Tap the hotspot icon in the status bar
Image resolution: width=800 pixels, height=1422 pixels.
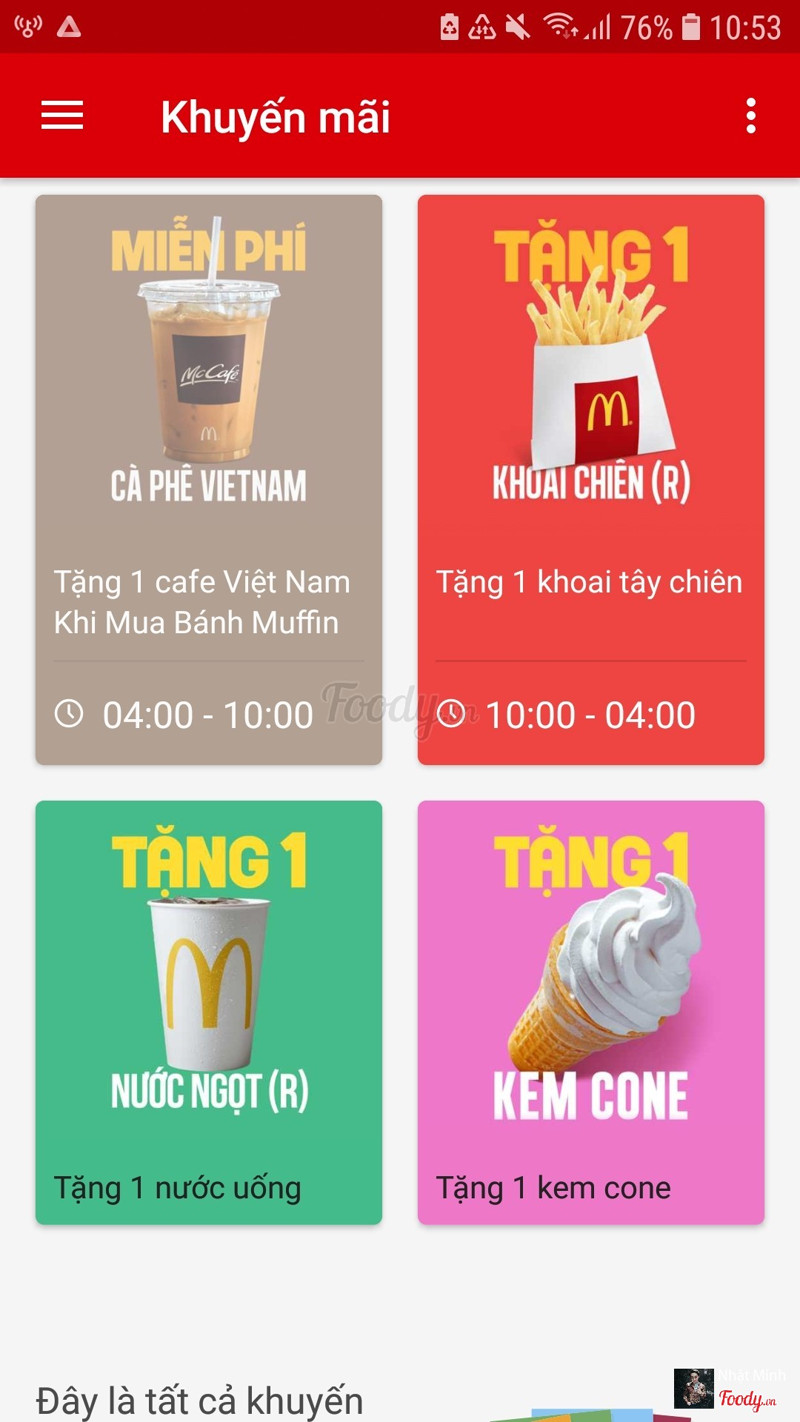click(27, 27)
